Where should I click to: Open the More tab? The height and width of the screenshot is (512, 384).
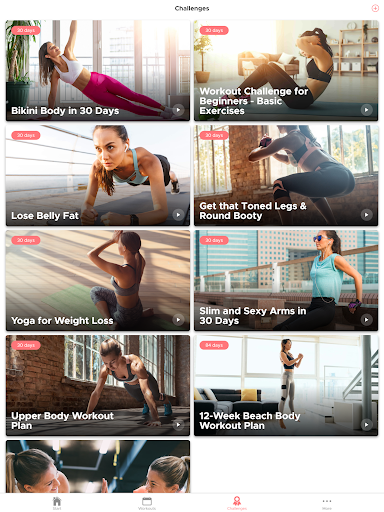click(x=327, y=503)
